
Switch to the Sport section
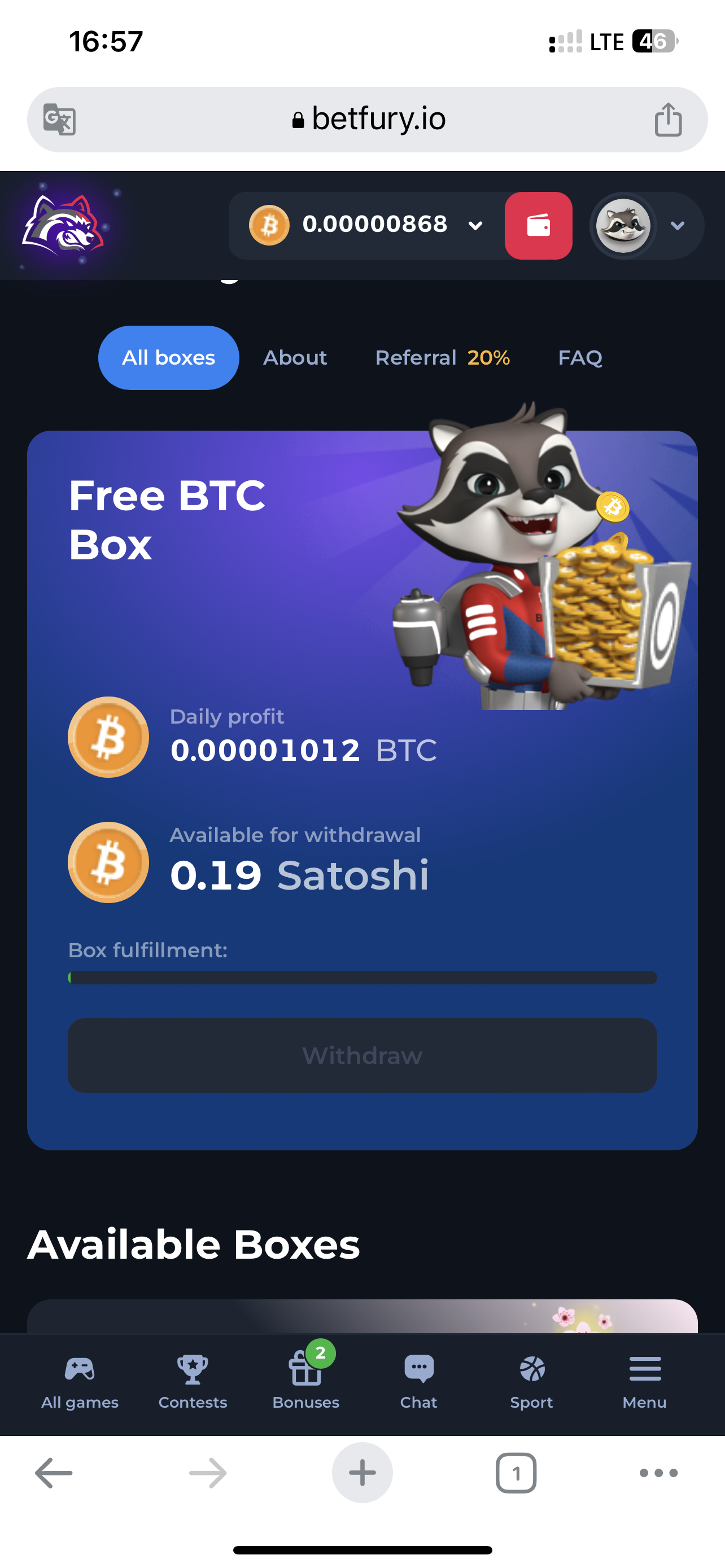531,1383
